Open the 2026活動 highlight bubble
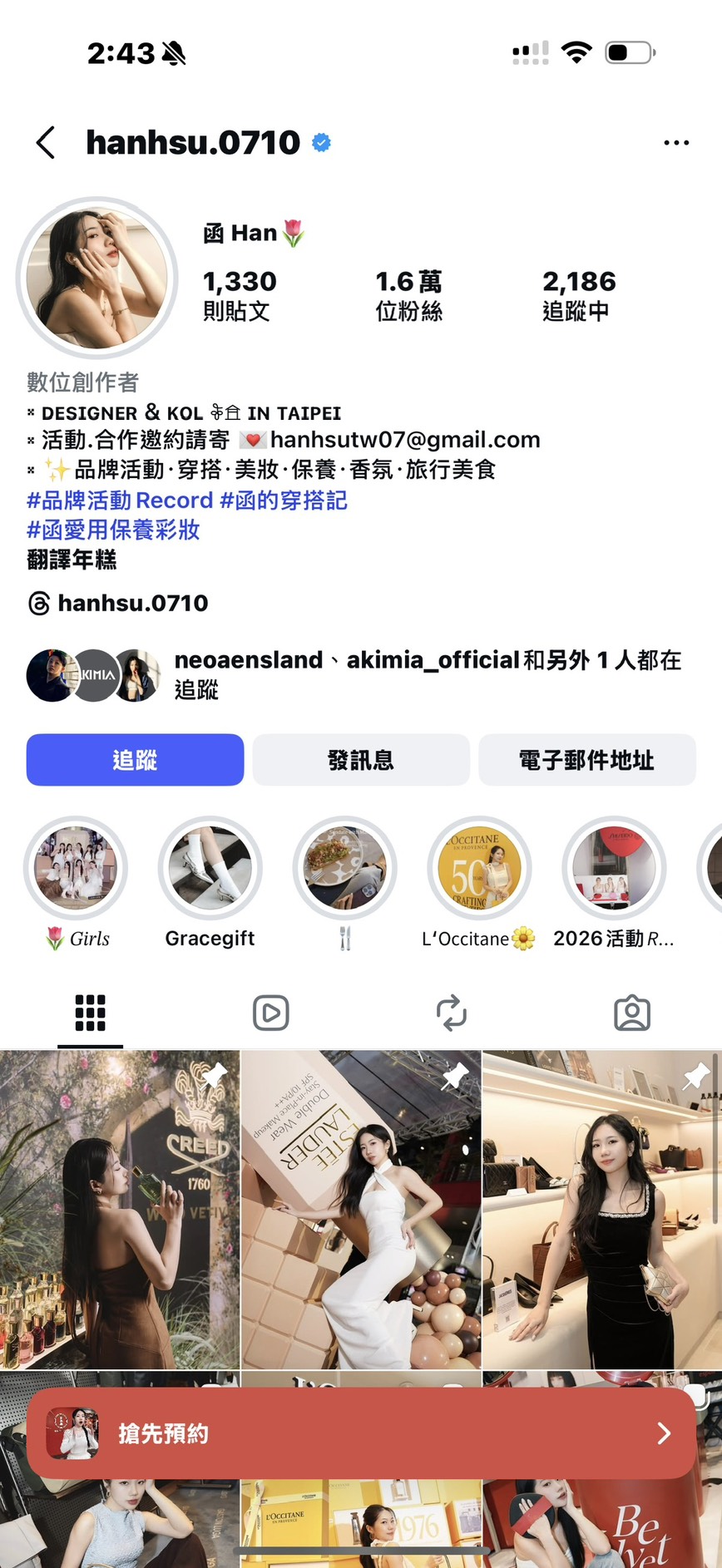This screenshot has width=722, height=1568. click(614, 867)
